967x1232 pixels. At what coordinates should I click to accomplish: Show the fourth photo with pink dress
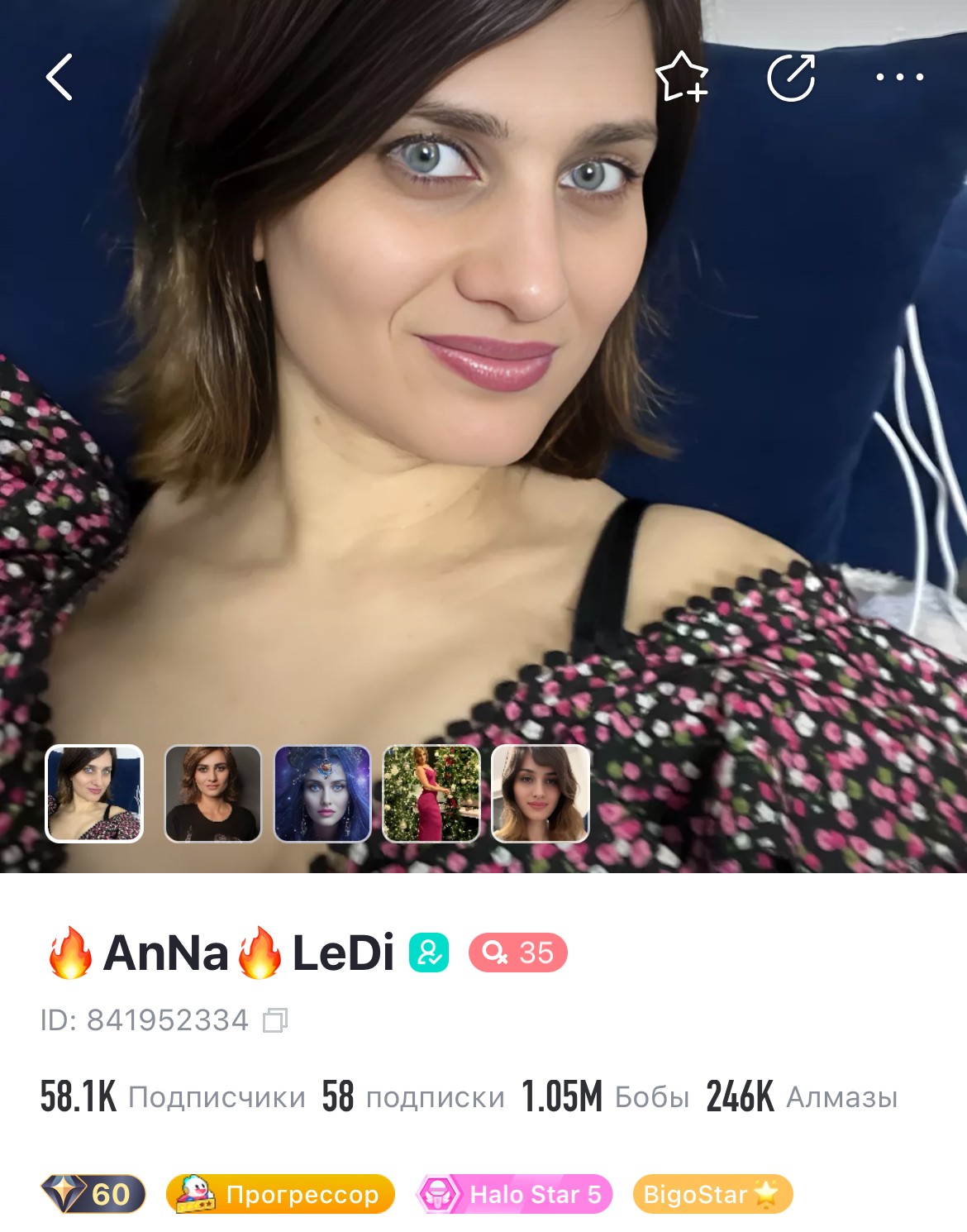431,794
